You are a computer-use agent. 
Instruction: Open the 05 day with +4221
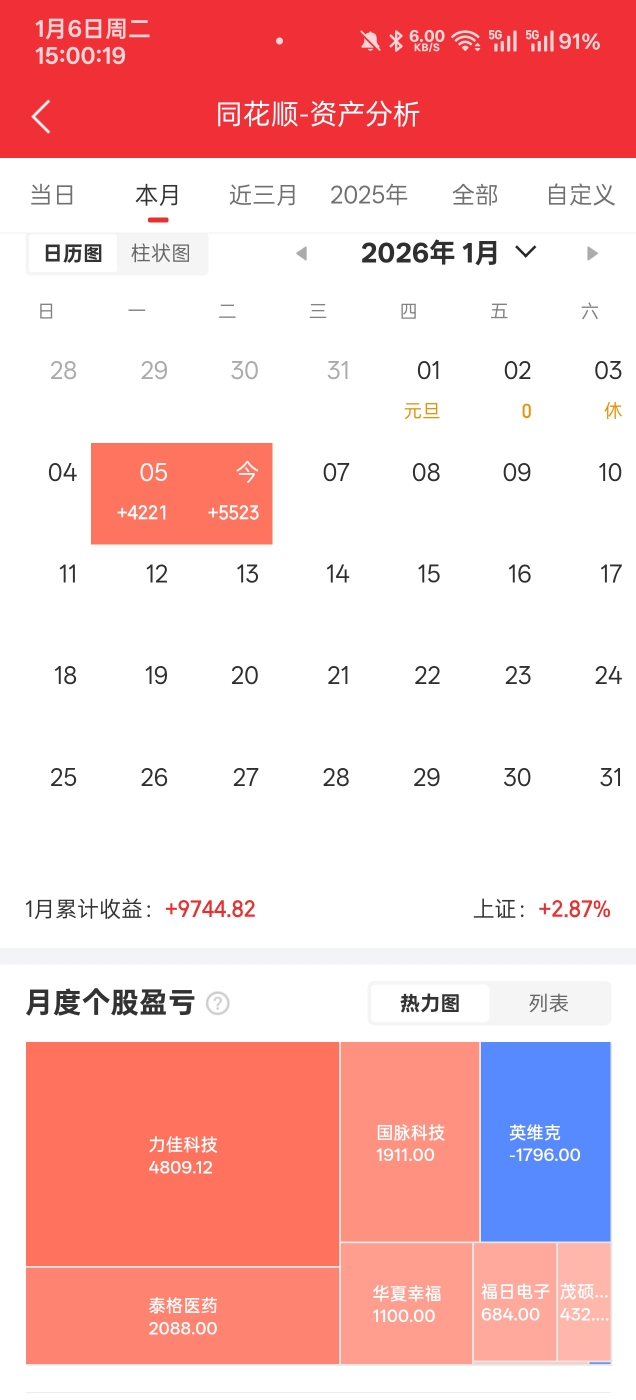click(141, 493)
